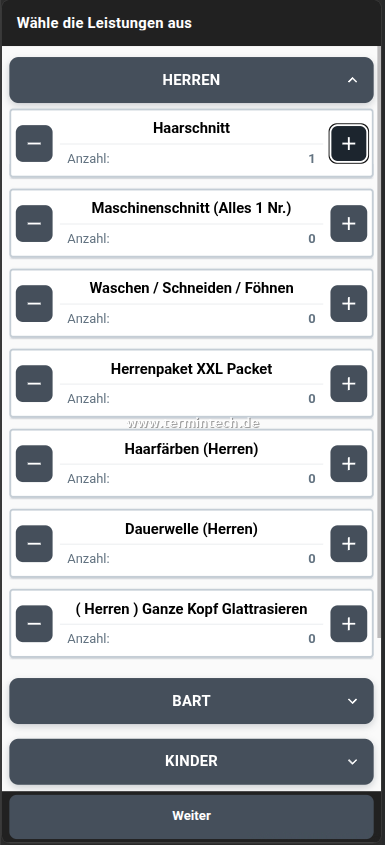The height and width of the screenshot is (845, 385).
Task: Add one Waschen / Schneiden / Föhnen
Action: [349, 303]
